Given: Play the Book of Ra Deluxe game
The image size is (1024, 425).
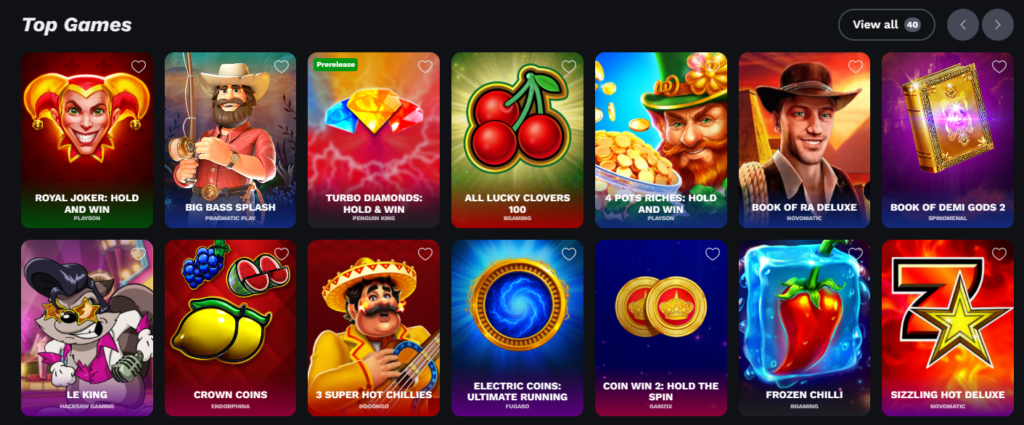Looking at the screenshot, I should tap(804, 140).
